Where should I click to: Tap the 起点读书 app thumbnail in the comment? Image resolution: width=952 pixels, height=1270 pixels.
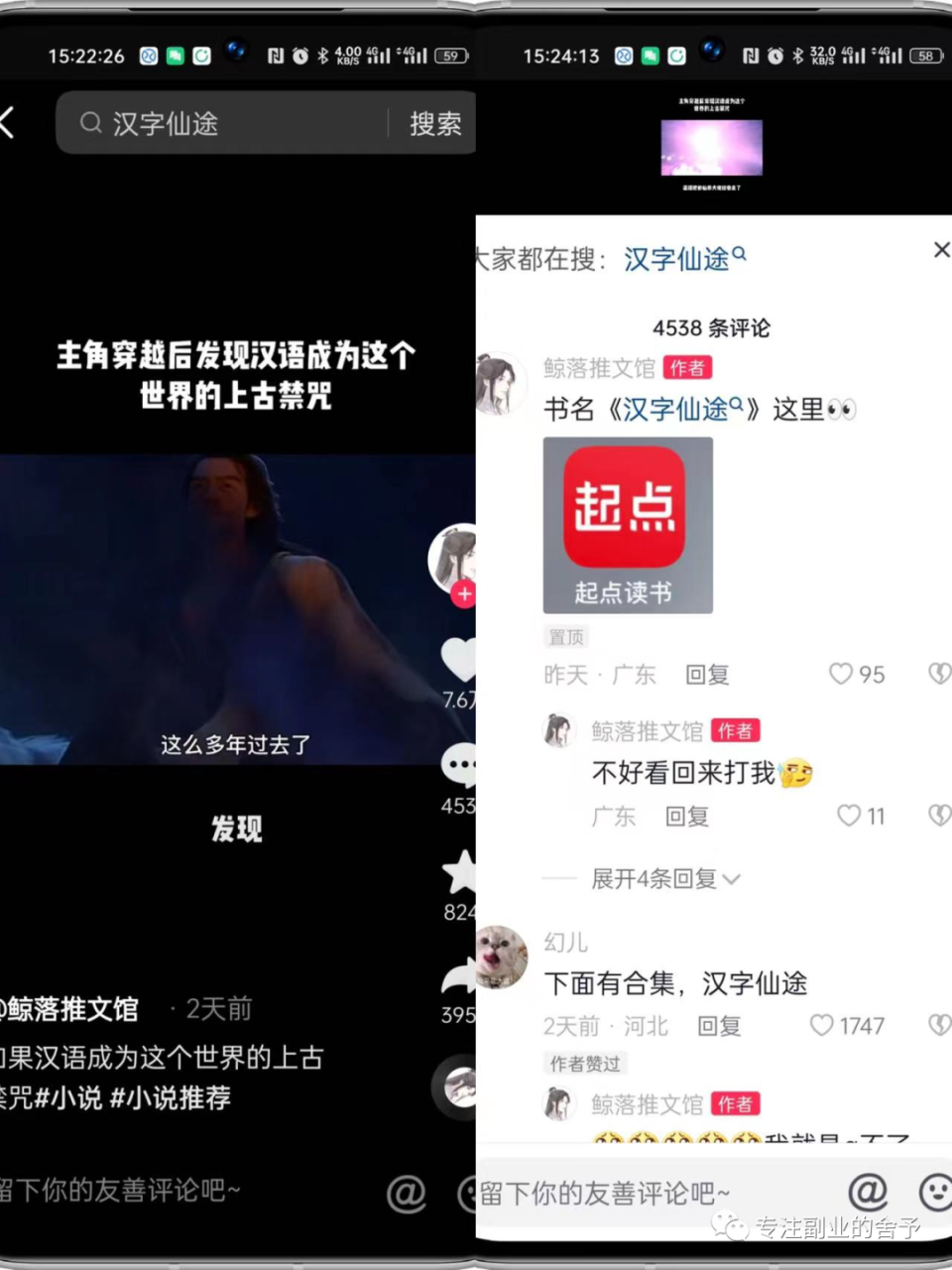pyautogui.click(x=627, y=525)
